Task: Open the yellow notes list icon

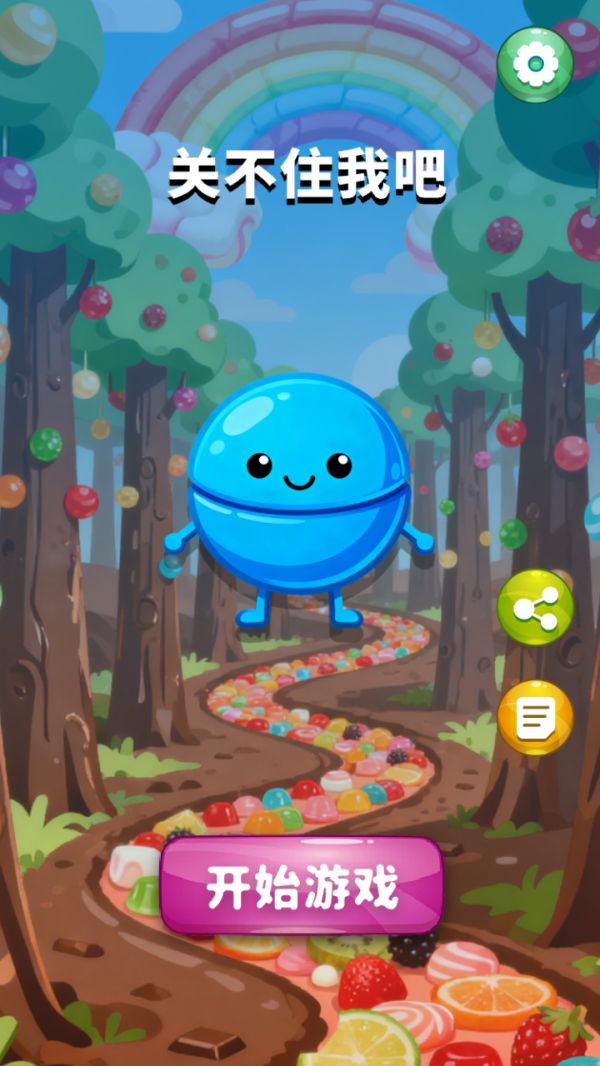Action: point(535,717)
